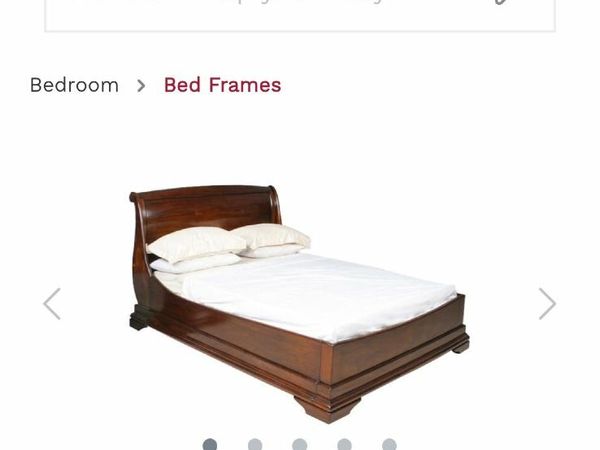
Task: Jump to the fifth carousel dot
Action: coord(389,445)
